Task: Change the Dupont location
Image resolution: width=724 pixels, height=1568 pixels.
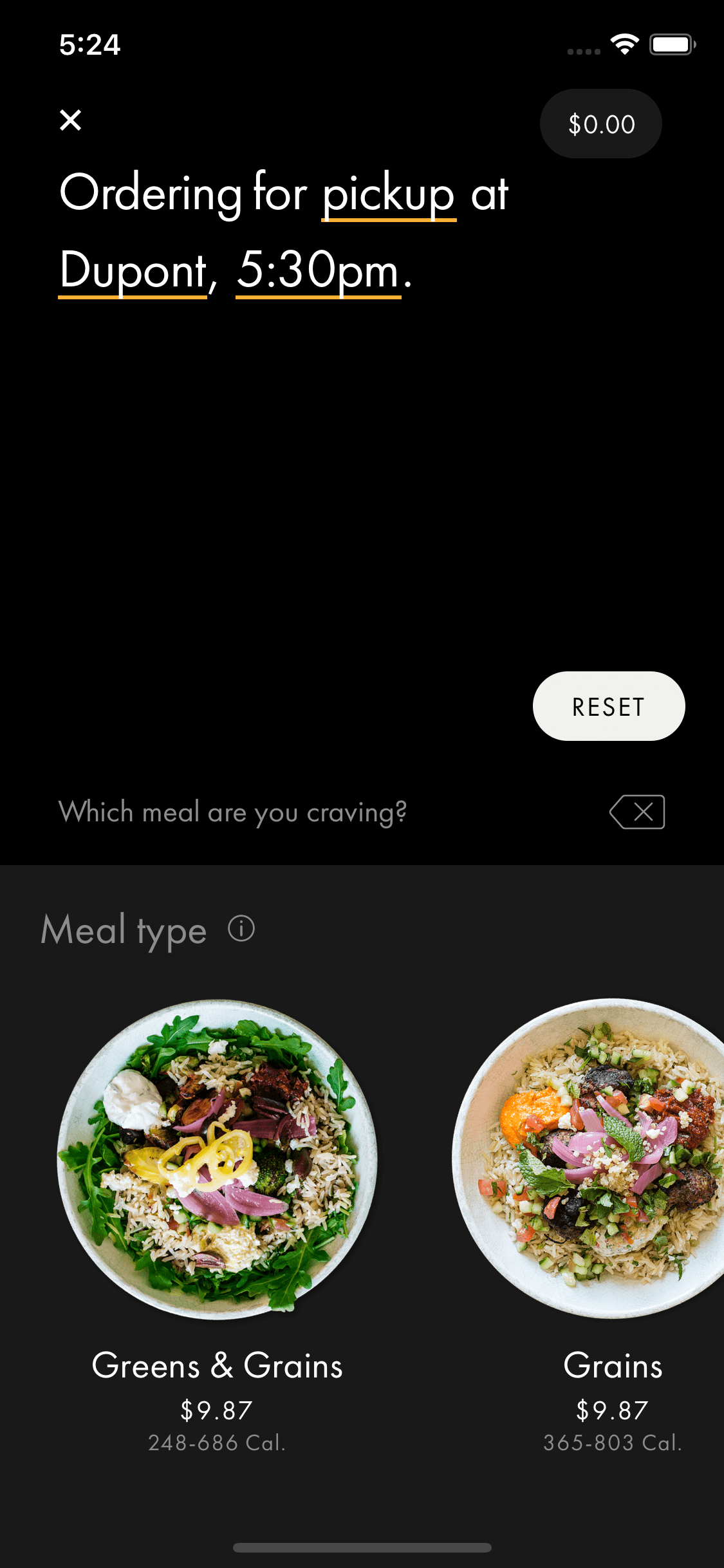Action: point(133,271)
